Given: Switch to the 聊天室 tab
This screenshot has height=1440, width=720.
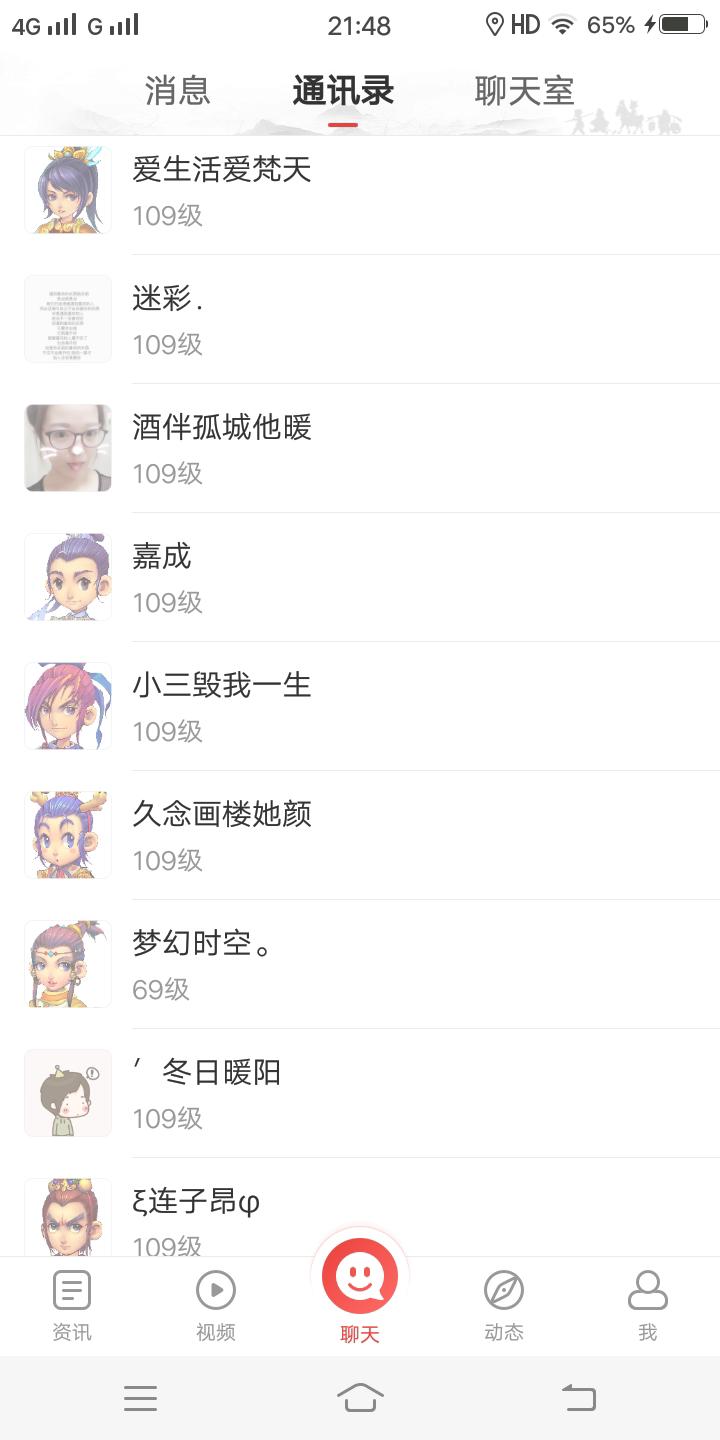Looking at the screenshot, I should point(524,91).
